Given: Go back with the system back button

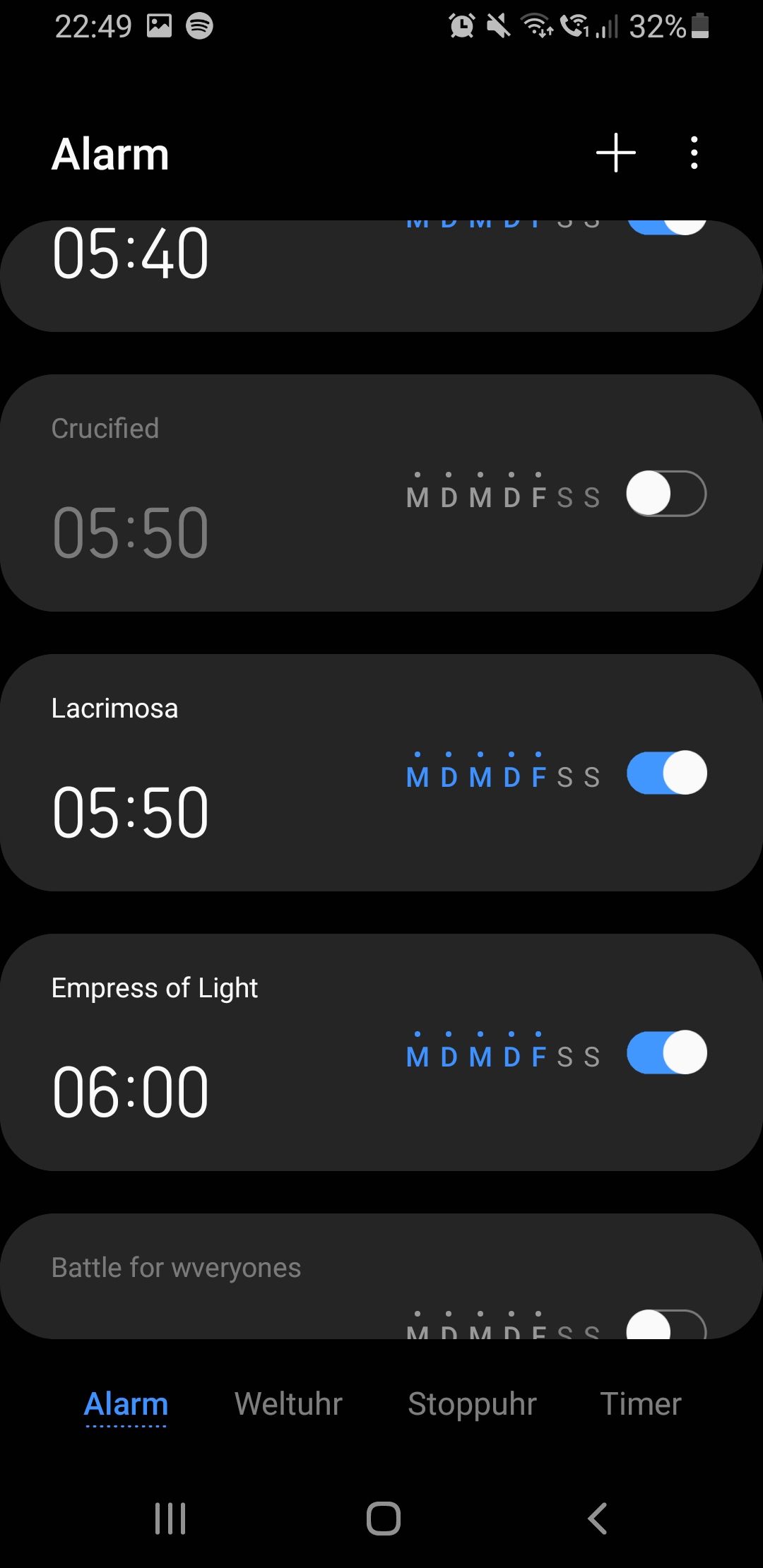Looking at the screenshot, I should (x=597, y=1518).
